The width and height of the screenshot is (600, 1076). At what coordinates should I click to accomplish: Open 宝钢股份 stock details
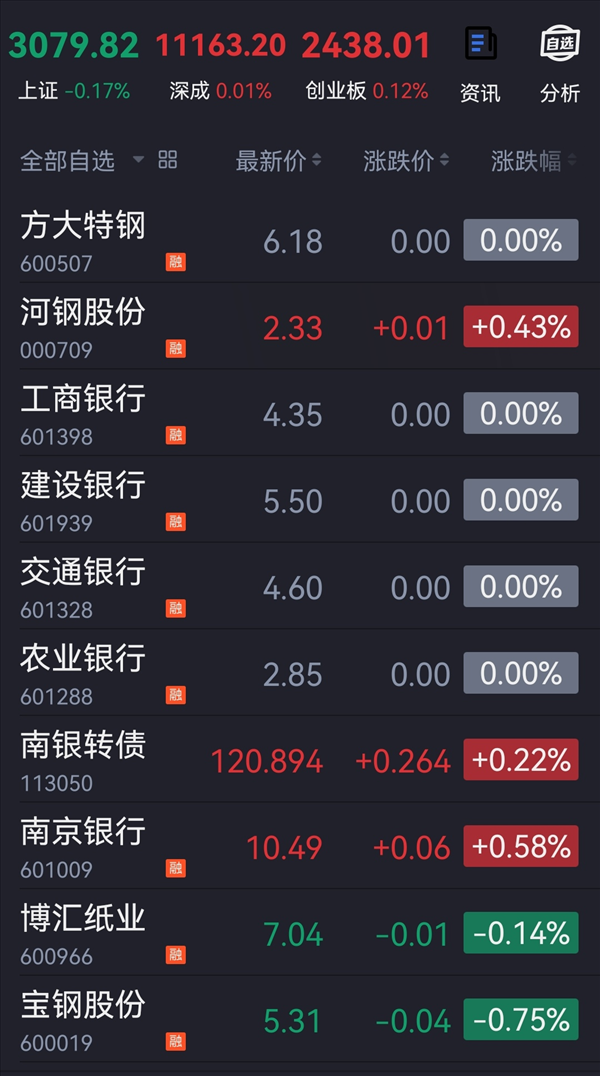coord(300,1018)
